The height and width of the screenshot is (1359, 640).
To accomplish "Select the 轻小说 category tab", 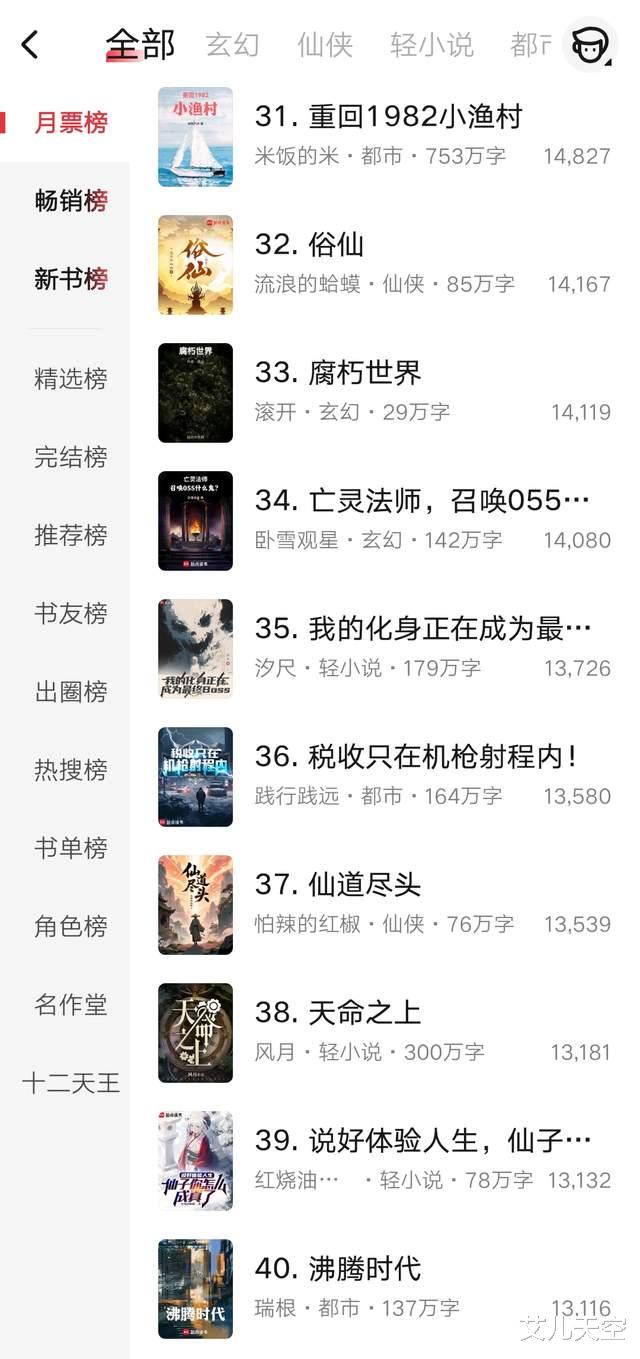I will (431, 44).
